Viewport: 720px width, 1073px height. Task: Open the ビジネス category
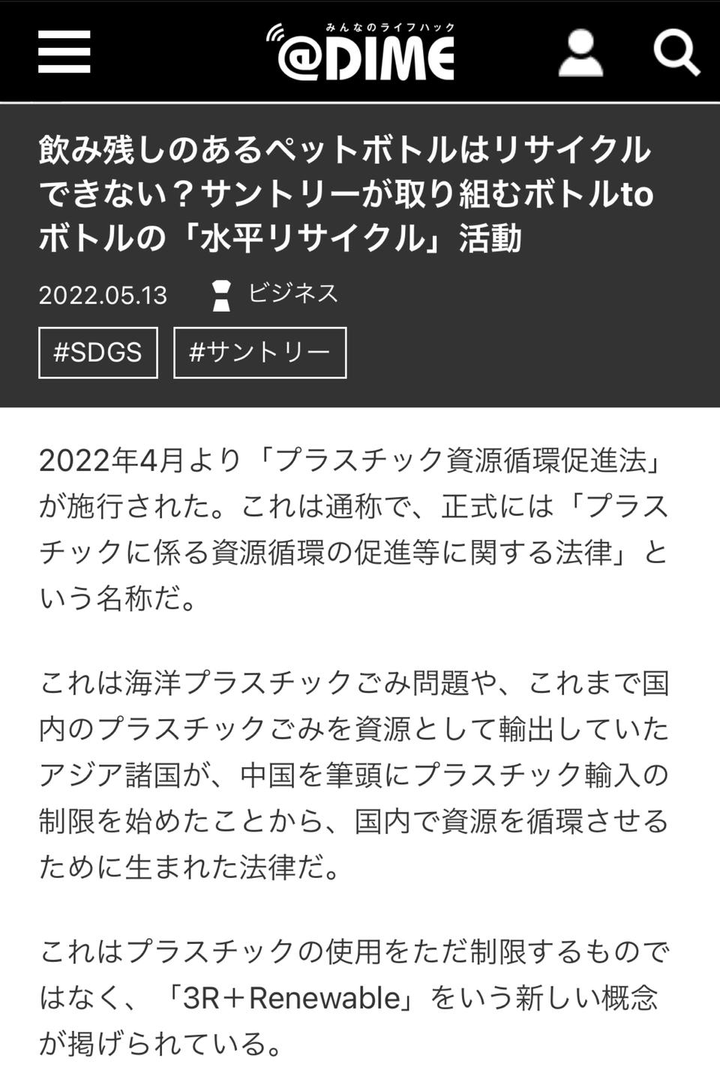(292, 294)
